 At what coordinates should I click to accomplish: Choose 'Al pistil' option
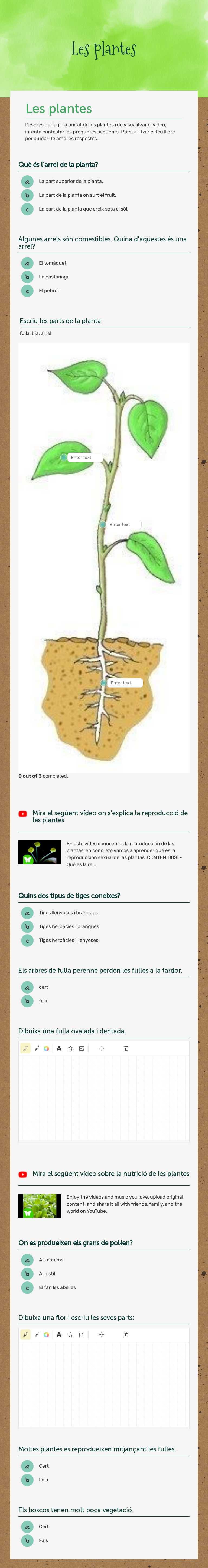(27, 1274)
